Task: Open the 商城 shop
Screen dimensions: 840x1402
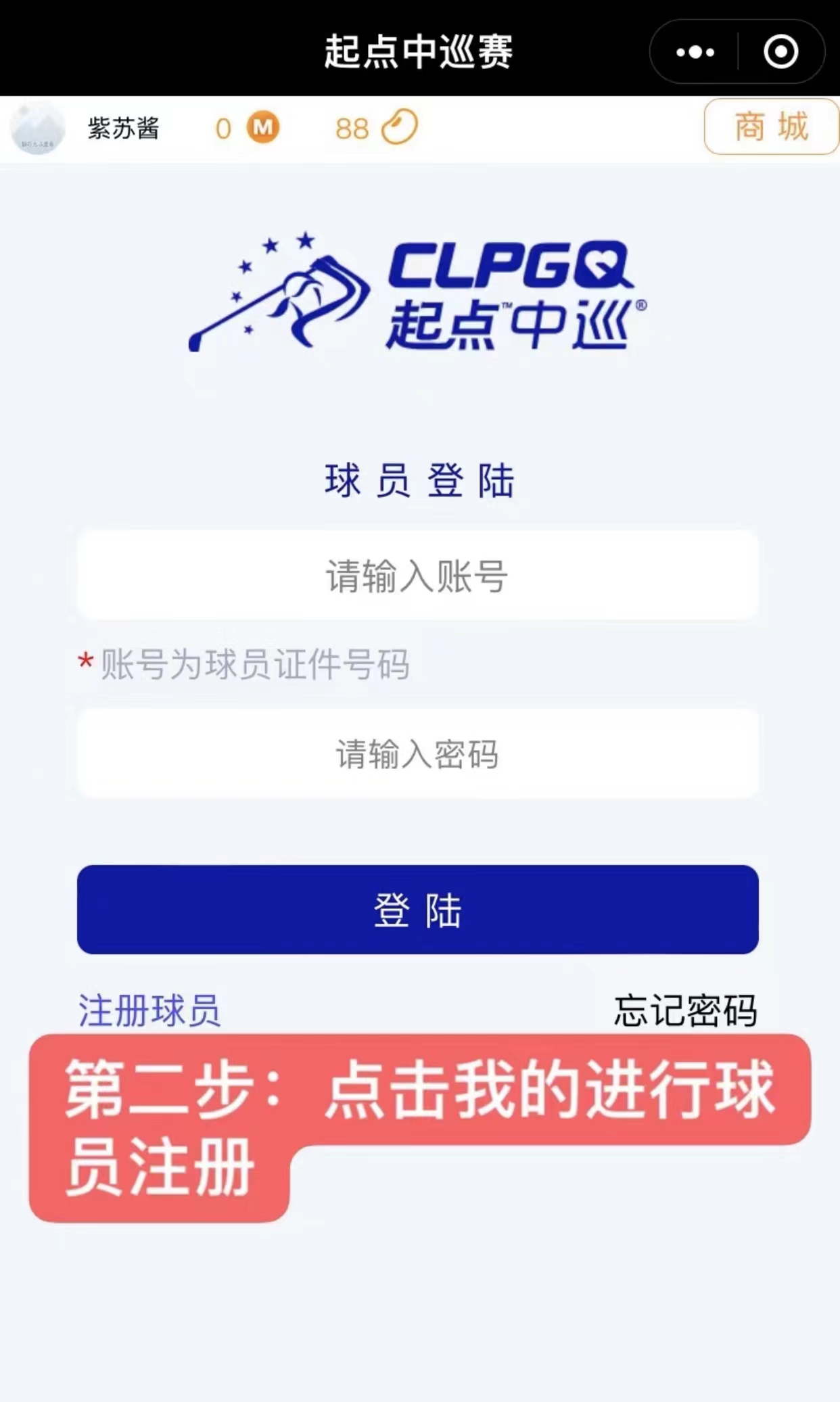Action: pyautogui.click(x=771, y=126)
